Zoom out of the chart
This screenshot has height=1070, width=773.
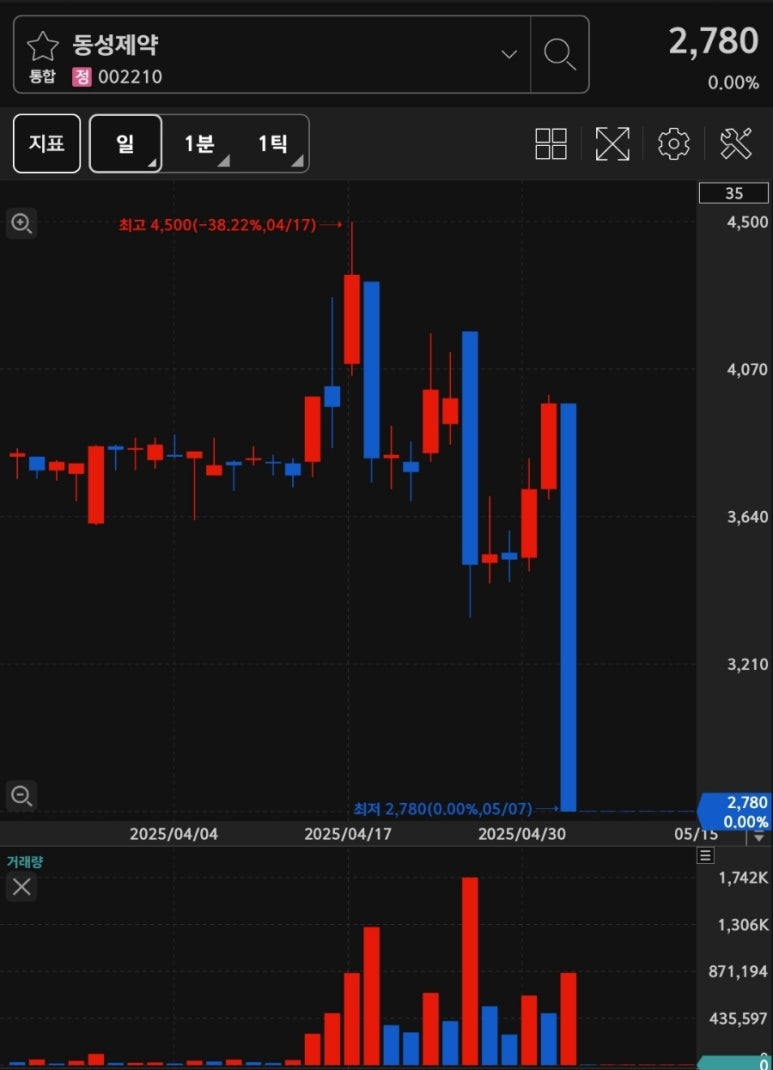21,796
